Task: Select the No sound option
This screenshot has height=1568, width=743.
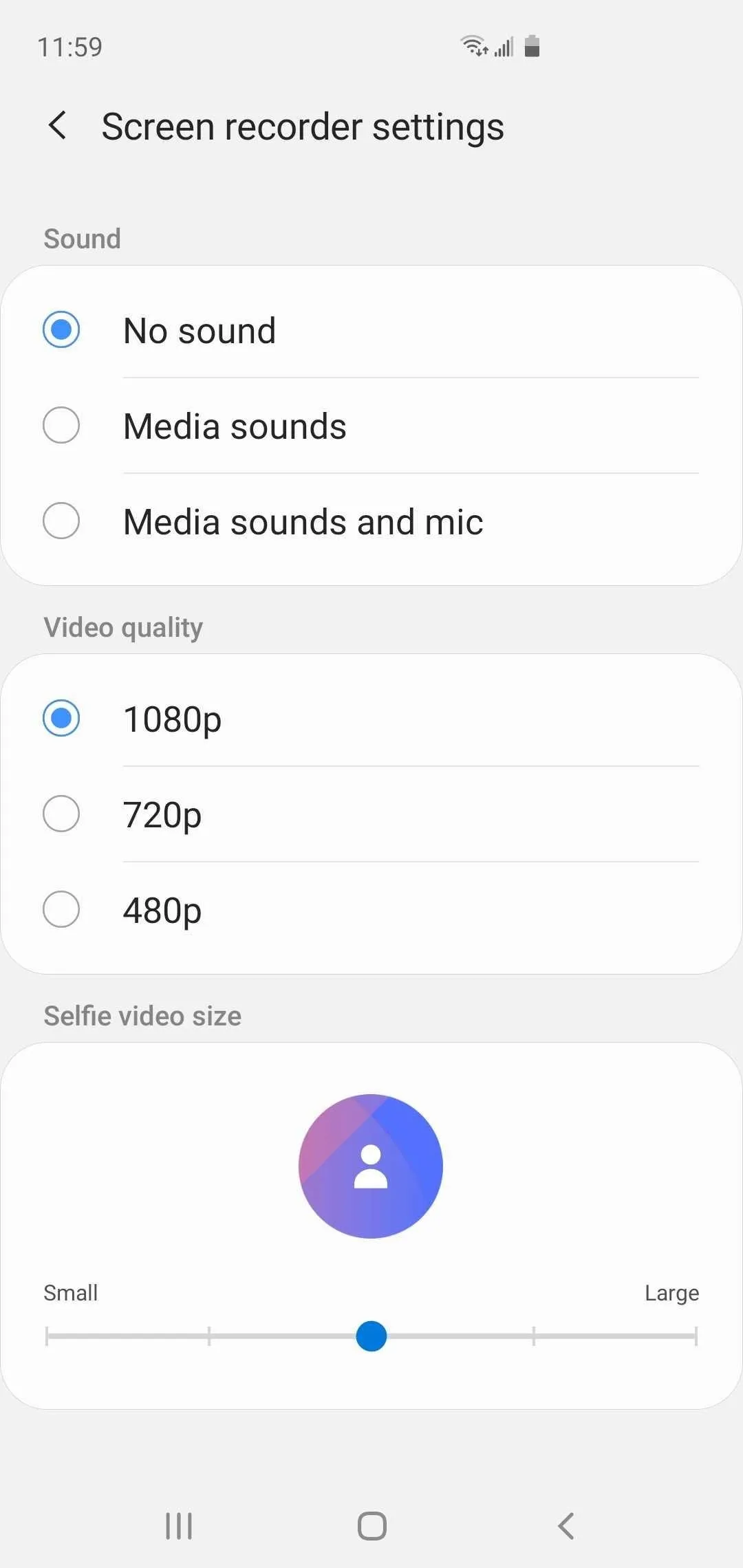Action: (371, 330)
